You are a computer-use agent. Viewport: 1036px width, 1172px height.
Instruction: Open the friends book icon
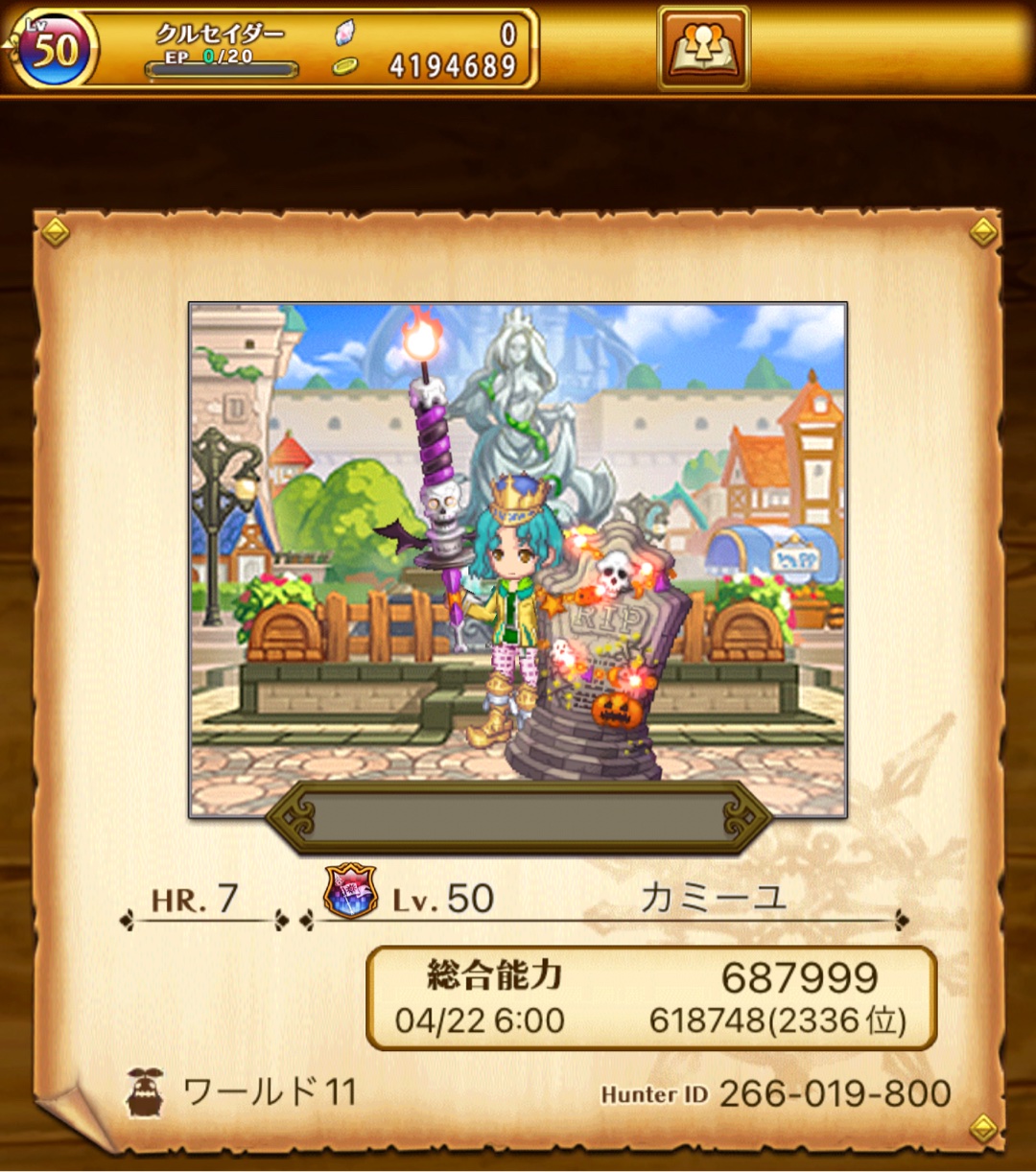coord(703,48)
